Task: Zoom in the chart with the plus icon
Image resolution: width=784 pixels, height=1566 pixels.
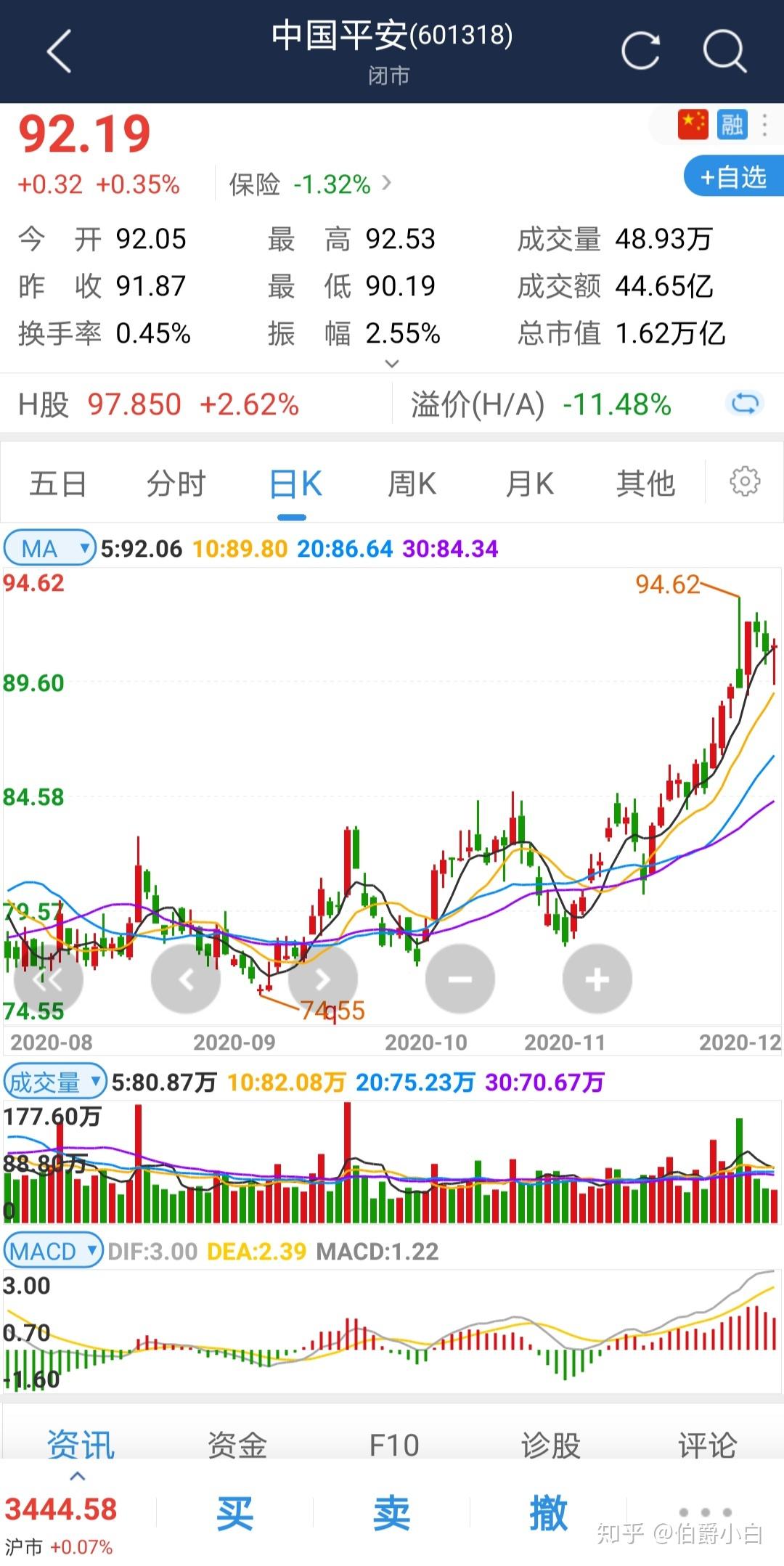Action: point(595,978)
